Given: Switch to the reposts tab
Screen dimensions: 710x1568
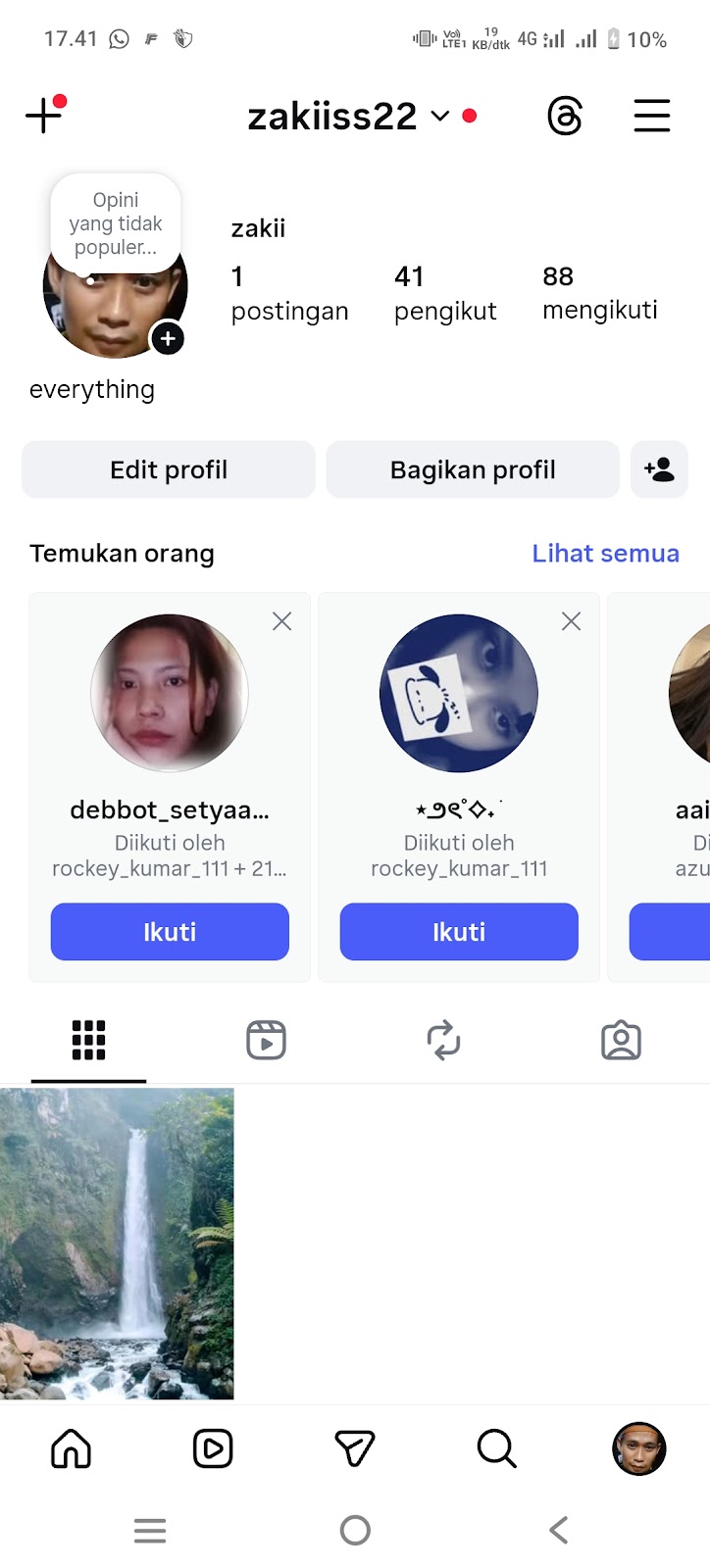Looking at the screenshot, I should pos(443,1040).
